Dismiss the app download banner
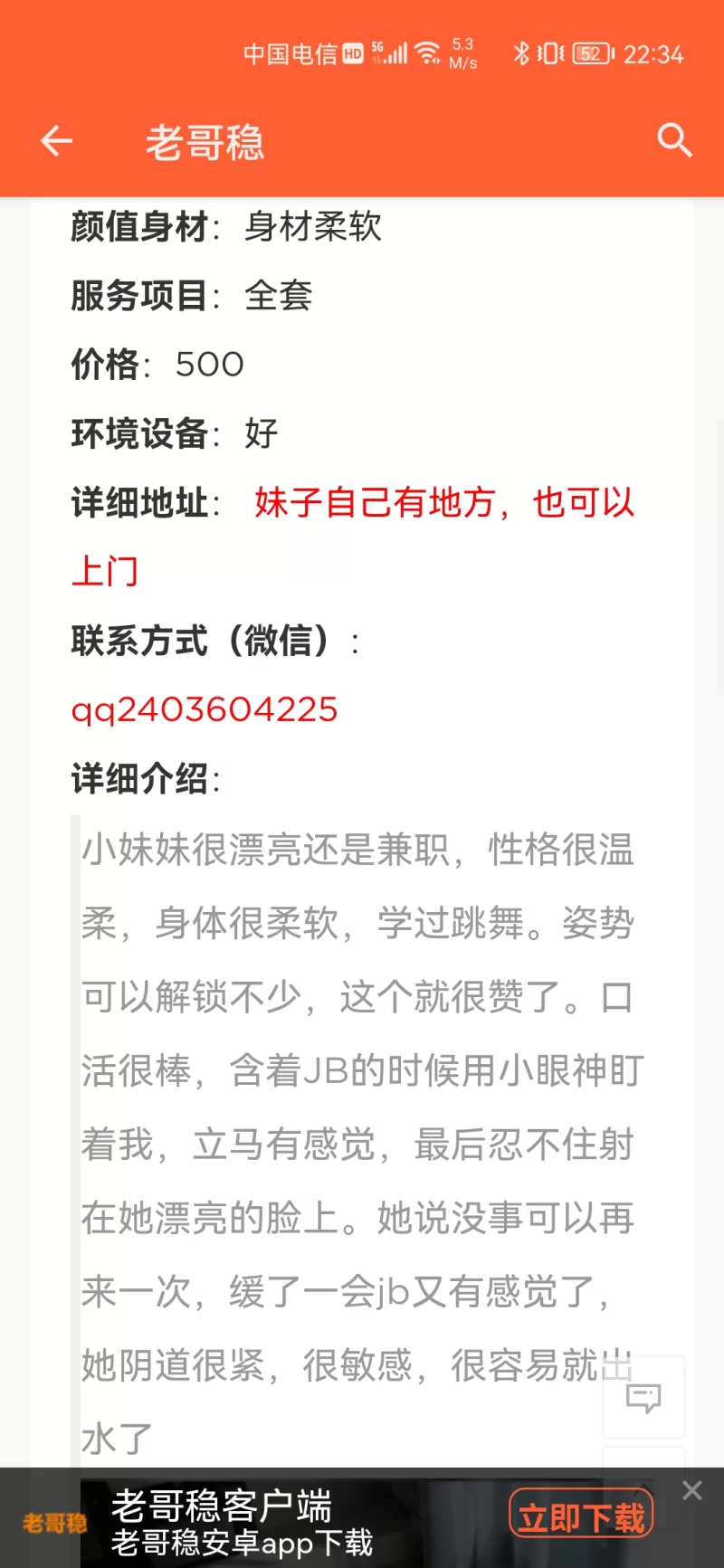724x1568 pixels. [692, 1490]
